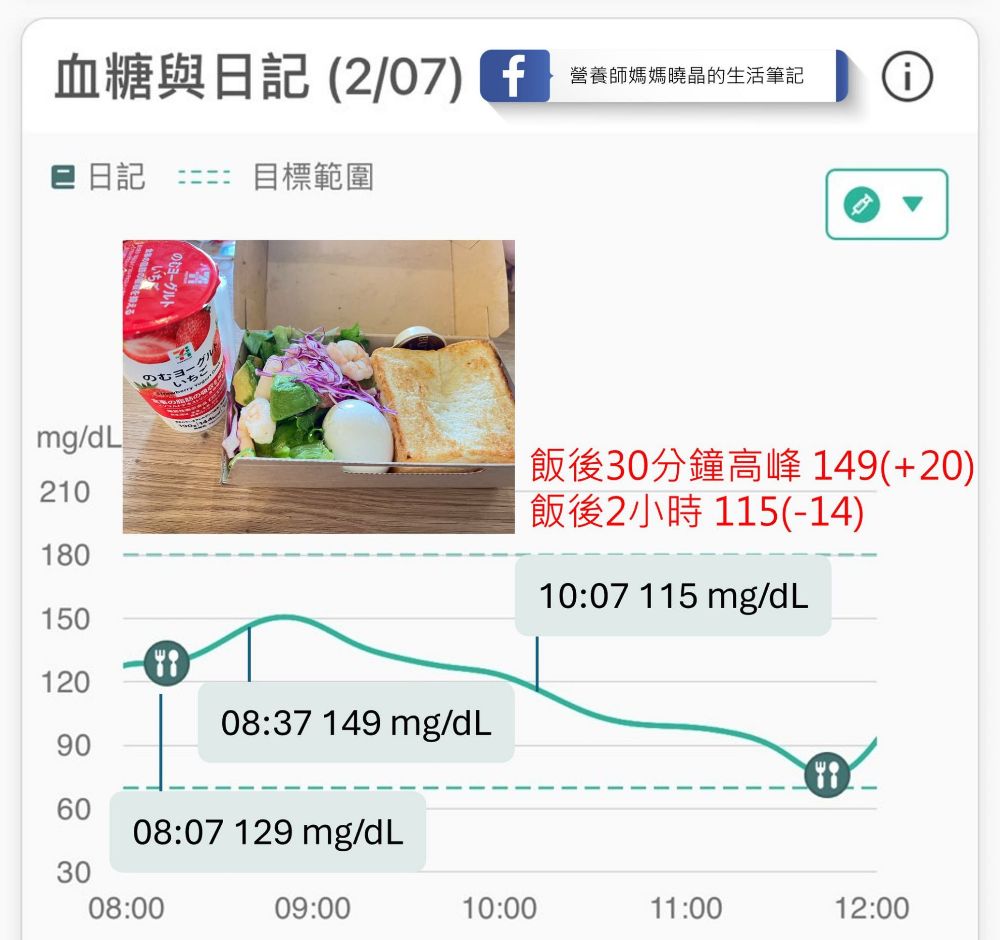Open the meal diary marker near 08:00
The image size is (1000, 940).
tap(166, 663)
